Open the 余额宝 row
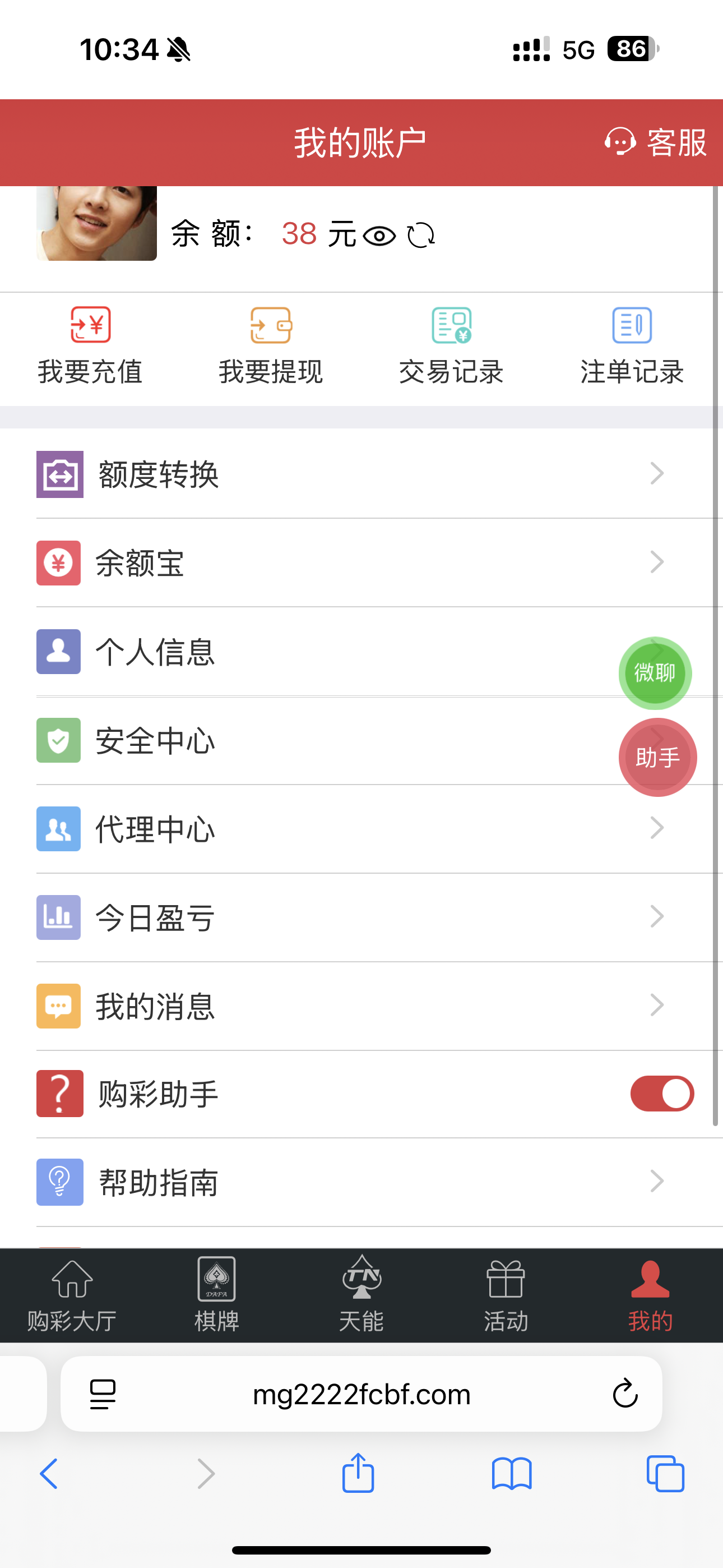The height and width of the screenshot is (1568, 723). coord(341,563)
